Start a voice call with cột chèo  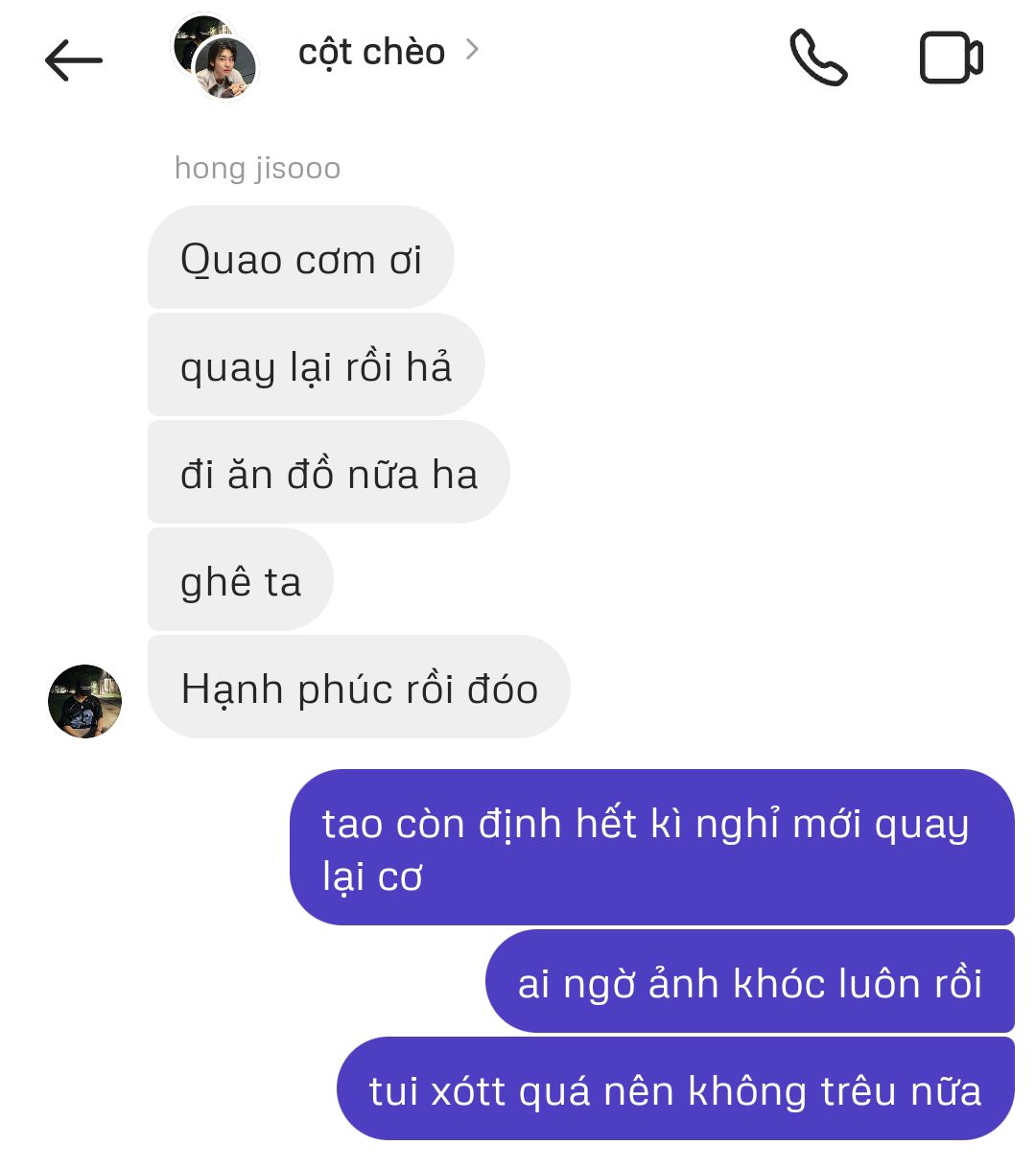point(817,58)
